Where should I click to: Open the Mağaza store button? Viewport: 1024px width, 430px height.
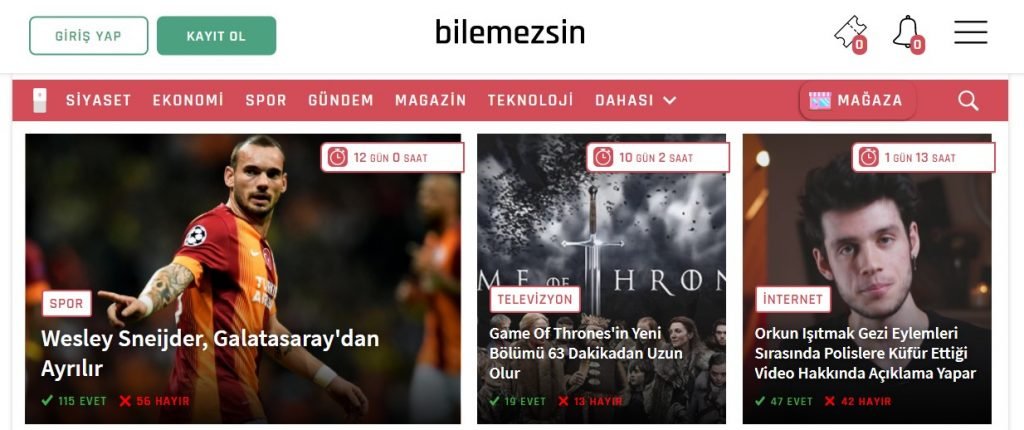pos(856,100)
